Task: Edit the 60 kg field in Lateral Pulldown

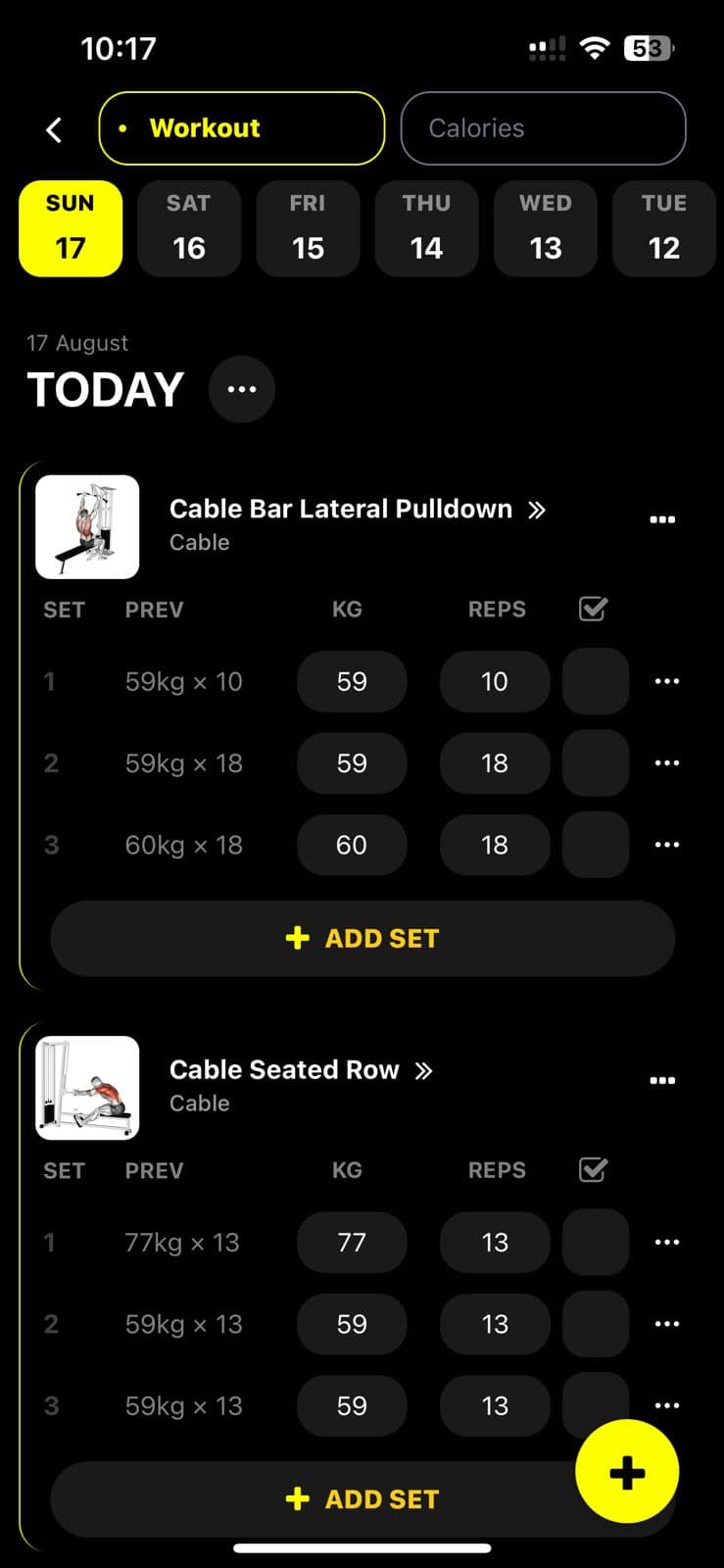Action: point(352,845)
